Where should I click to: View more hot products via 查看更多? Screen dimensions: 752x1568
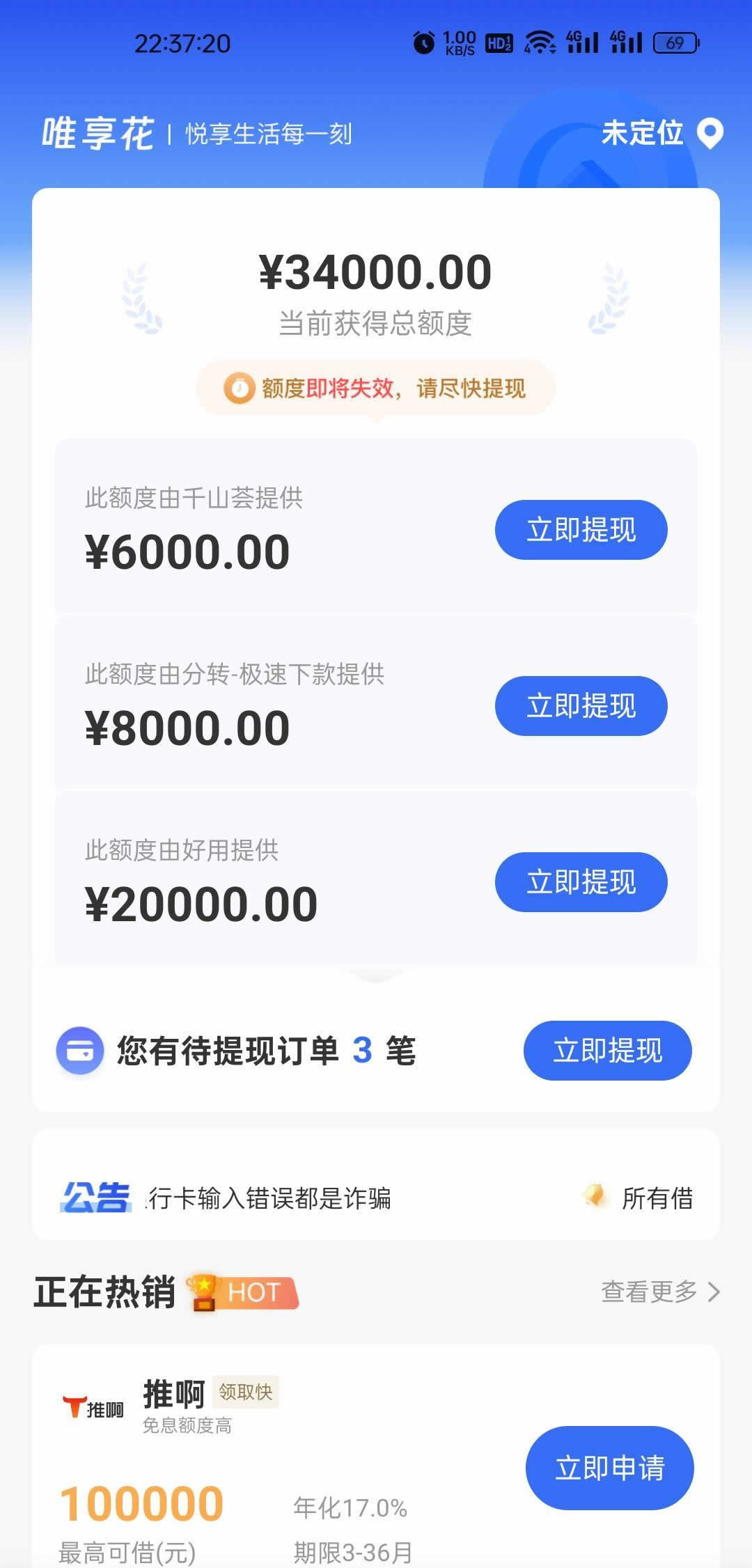pos(659,1292)
